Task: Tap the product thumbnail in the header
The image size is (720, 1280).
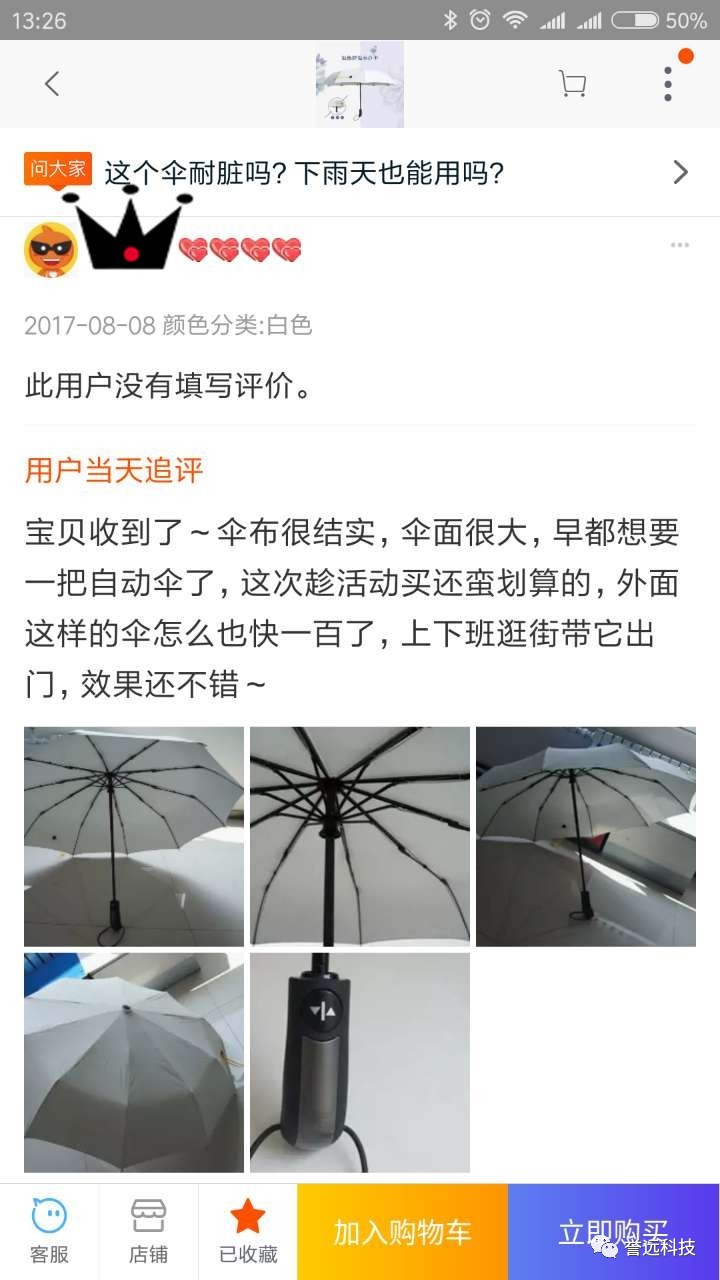Action: click(x=360, y=85)
